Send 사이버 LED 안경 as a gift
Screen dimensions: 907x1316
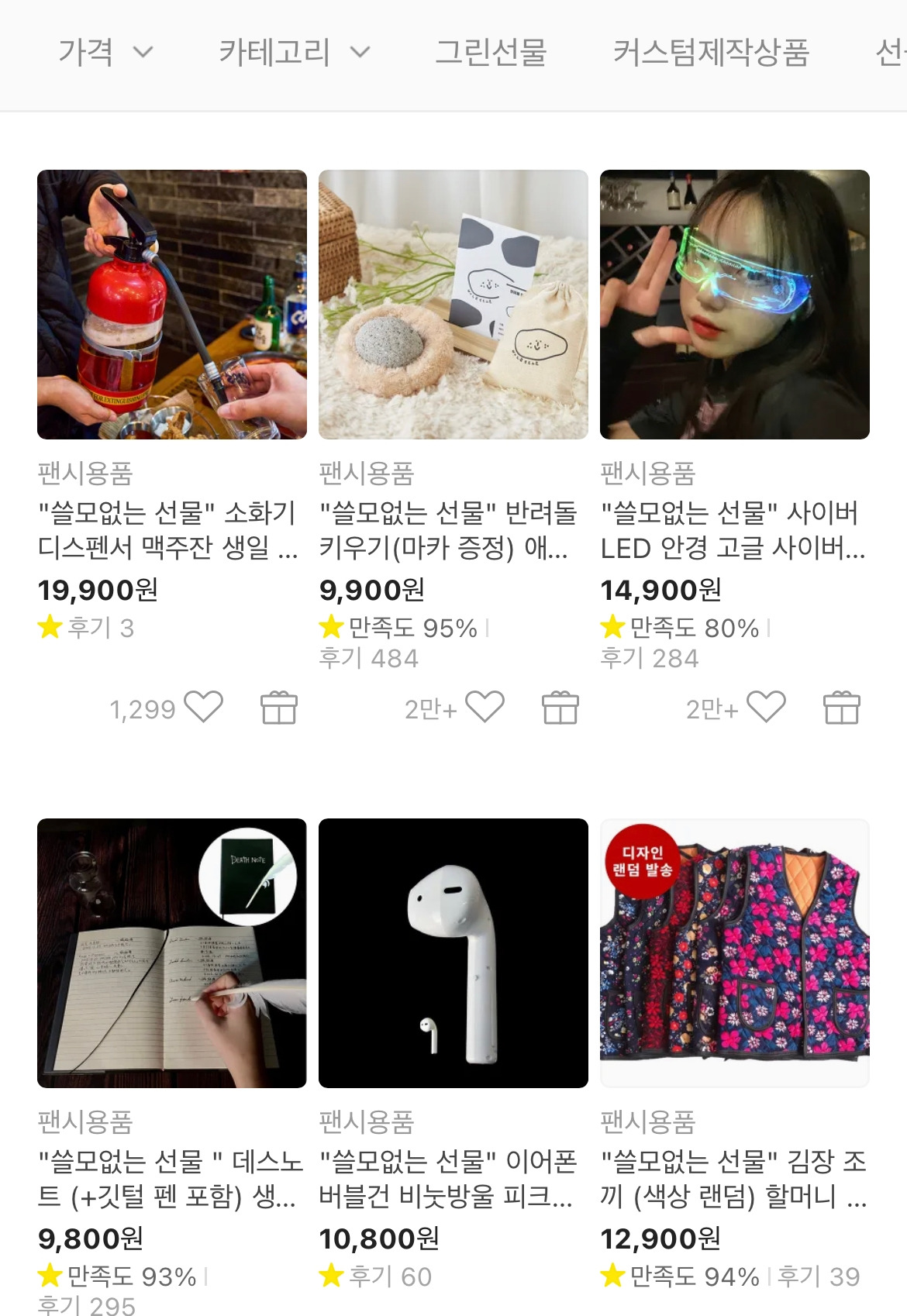842,707
